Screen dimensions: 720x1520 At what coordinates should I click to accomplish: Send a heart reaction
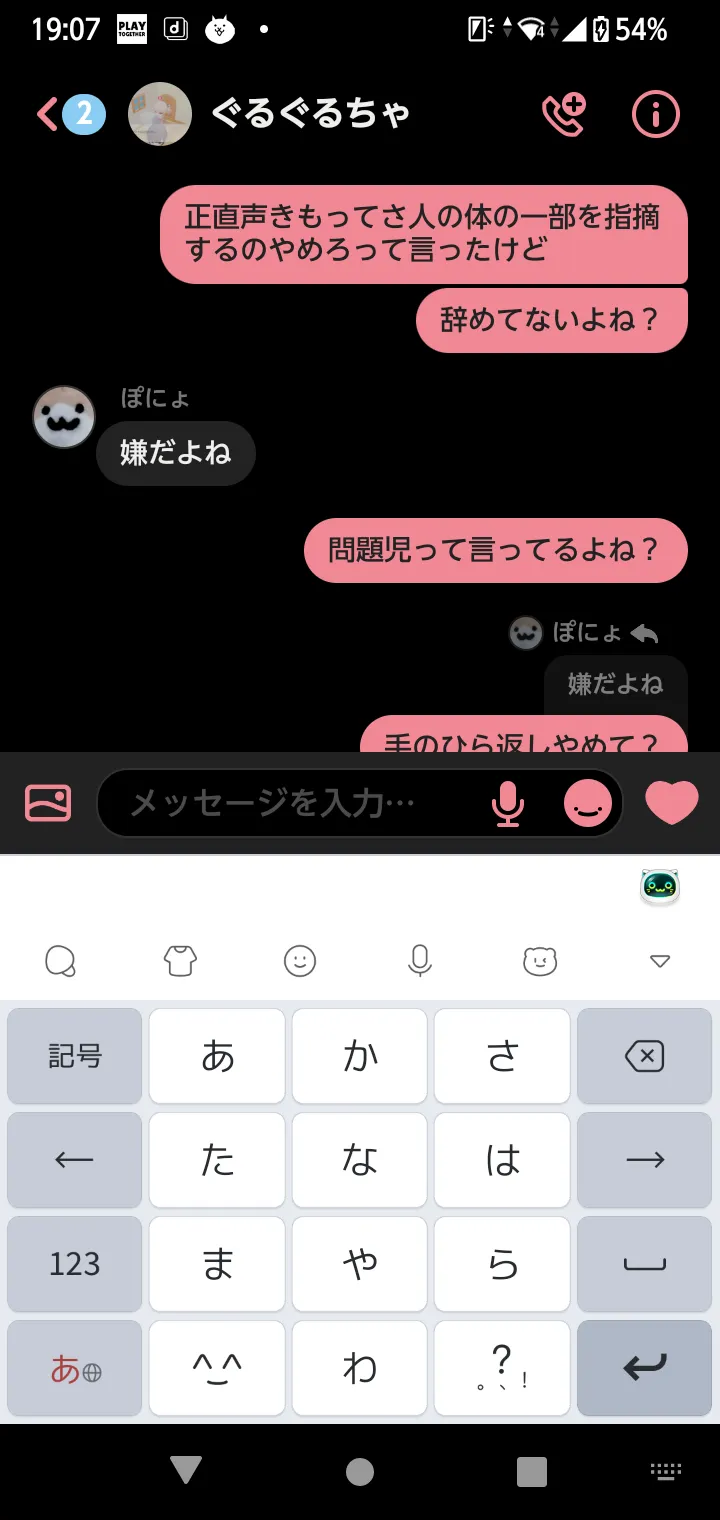(x=671, y=802)
